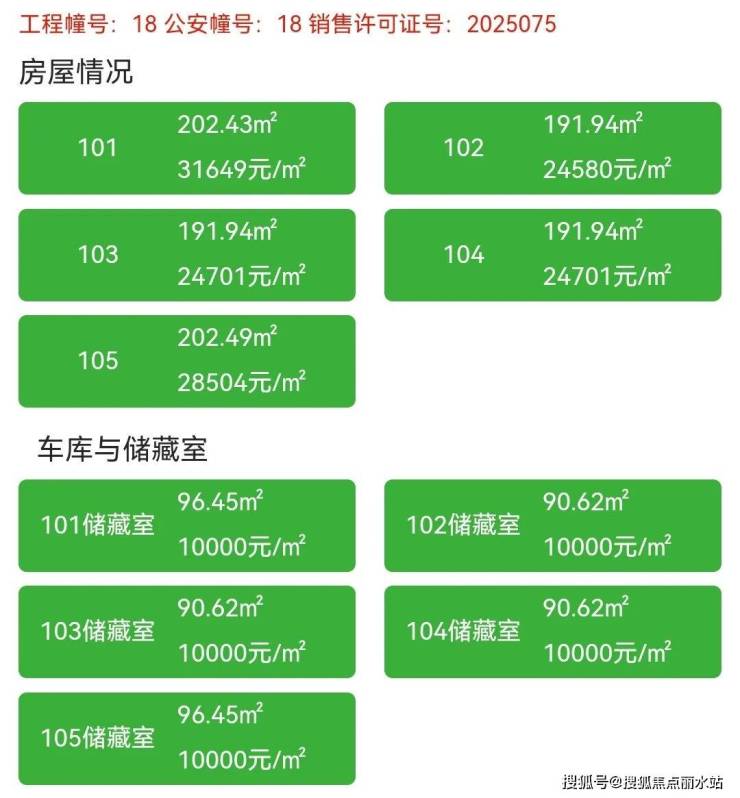
Task: Open the 101储藏室 storage card
Action: click(x=187, y=525)
